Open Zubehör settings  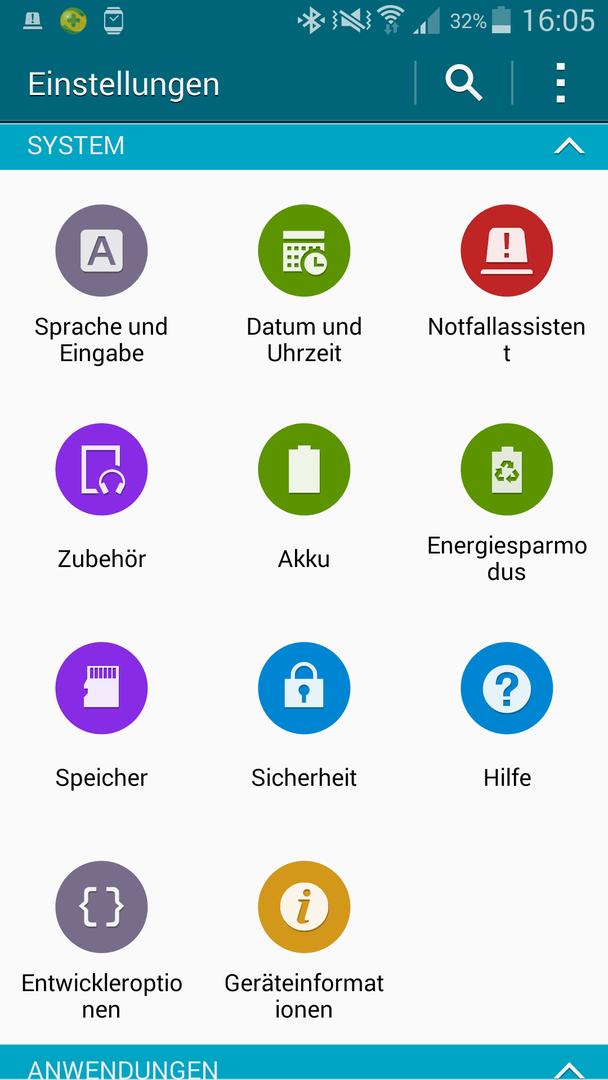coord(101,504)
